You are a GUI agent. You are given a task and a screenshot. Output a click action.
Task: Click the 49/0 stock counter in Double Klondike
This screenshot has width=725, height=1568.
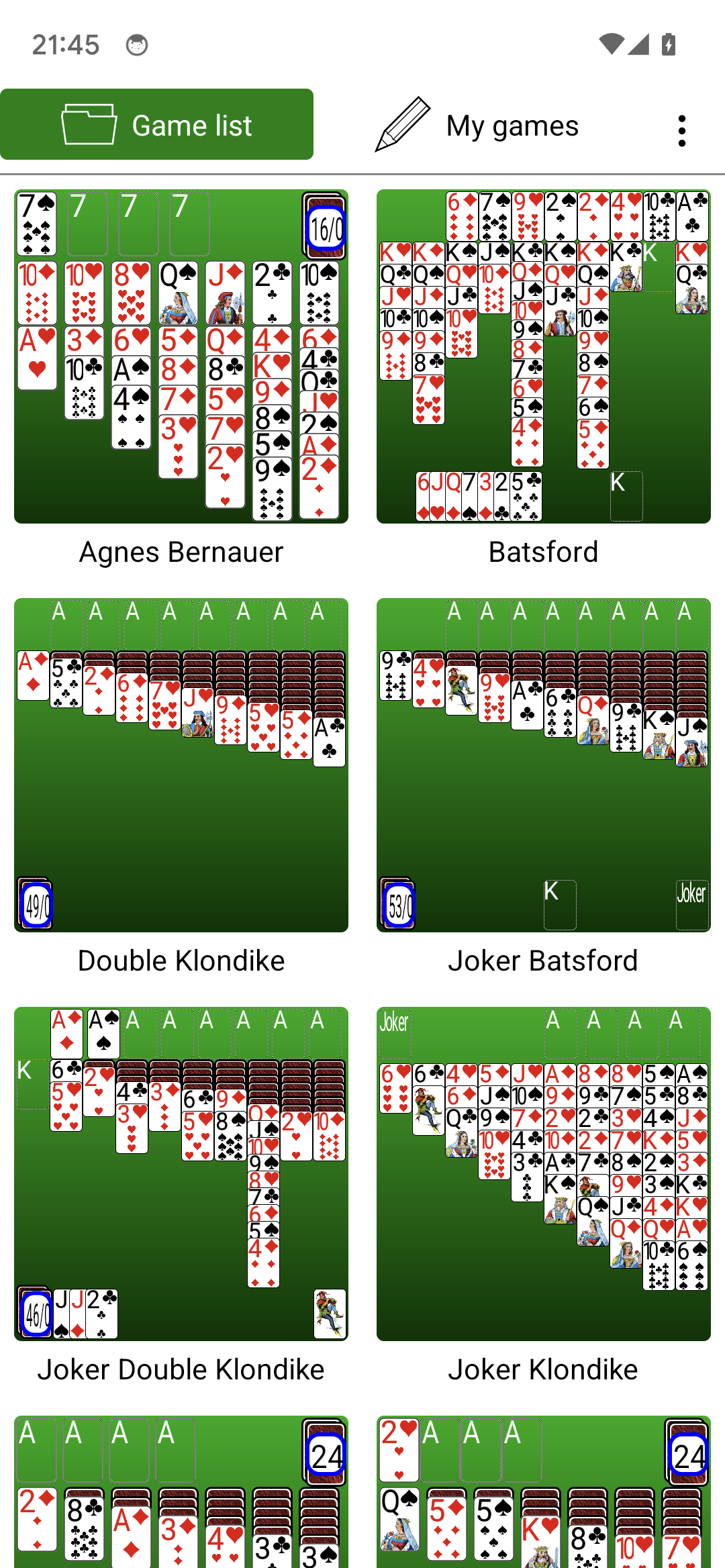tap(37, 904)
